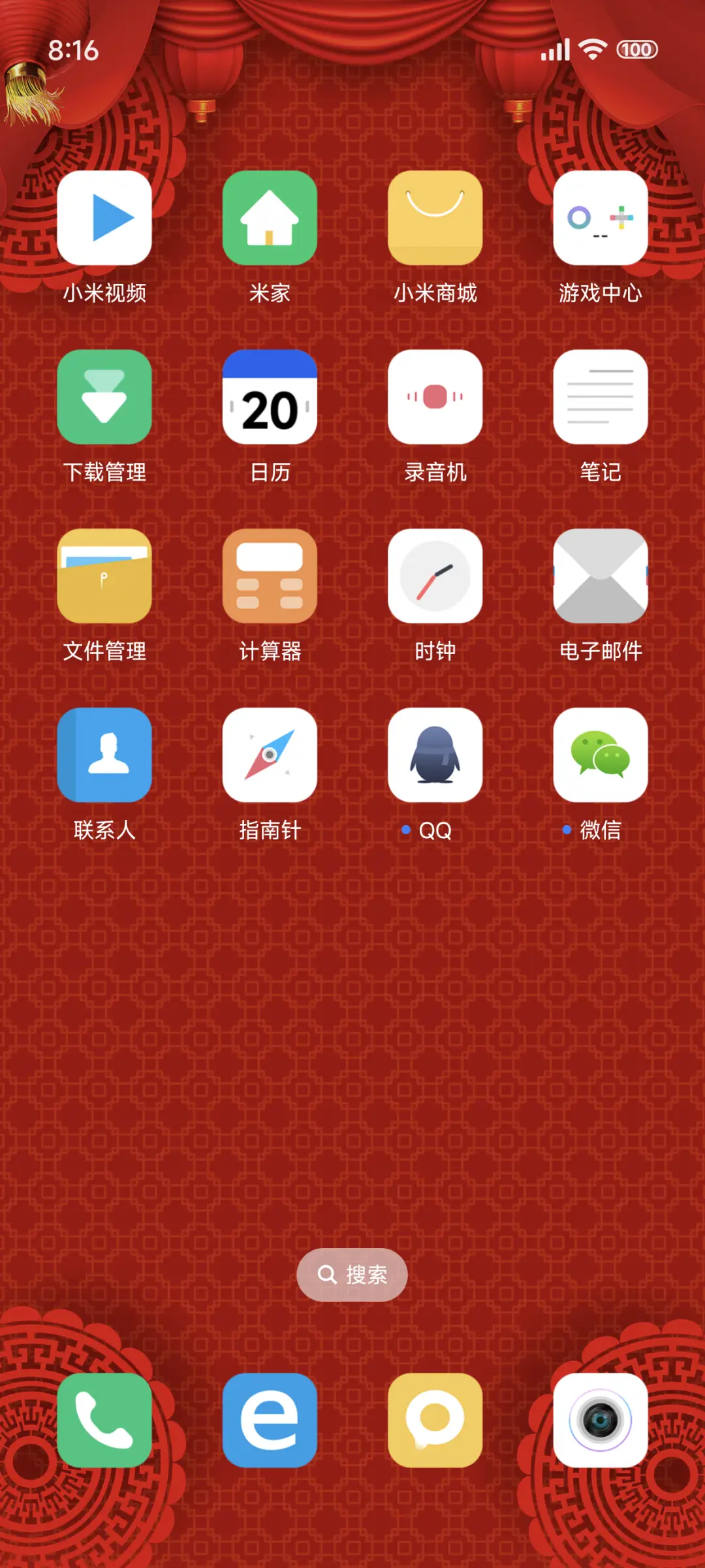
Task: Open 微信 WeChat messenger
Action: (x=600, y=755)
